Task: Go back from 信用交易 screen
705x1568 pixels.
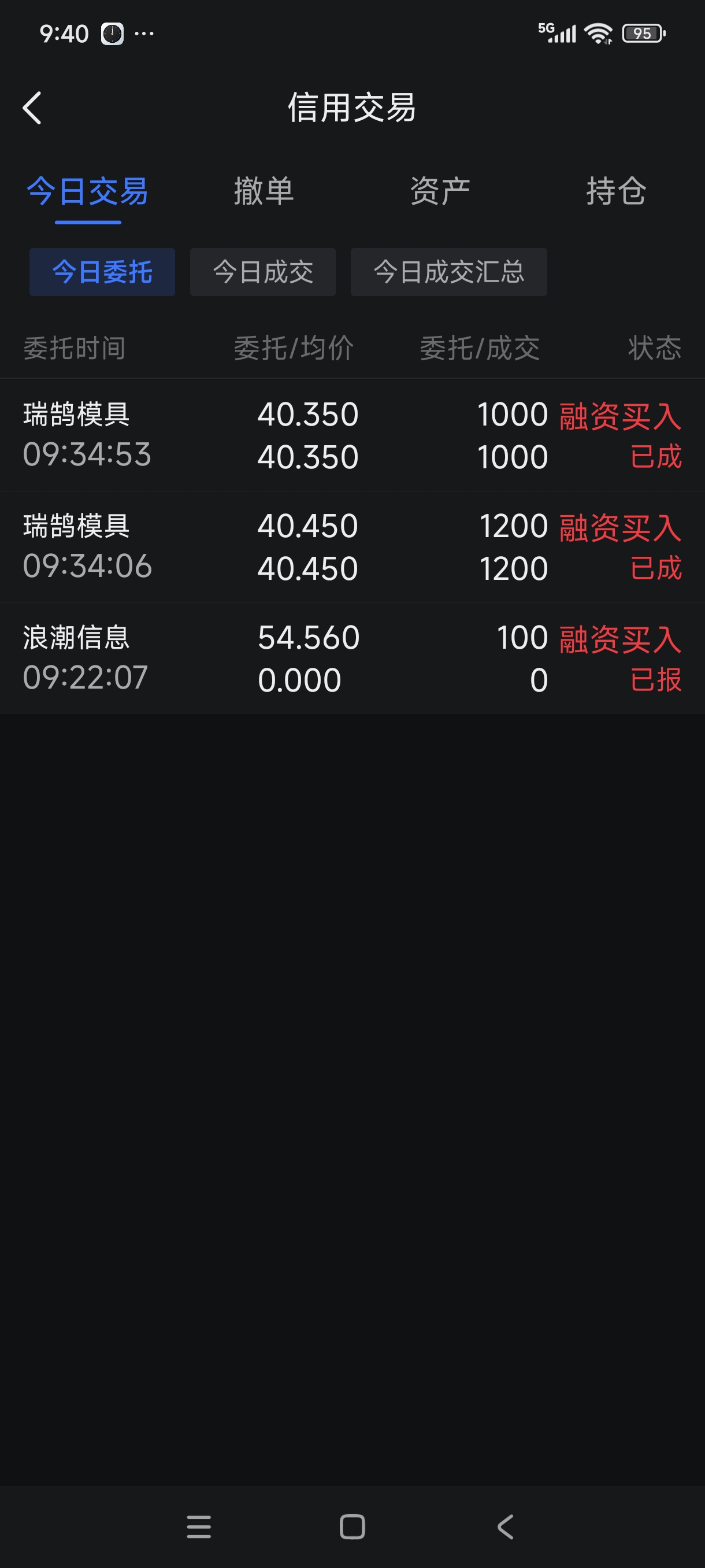Action: point(32,108)
